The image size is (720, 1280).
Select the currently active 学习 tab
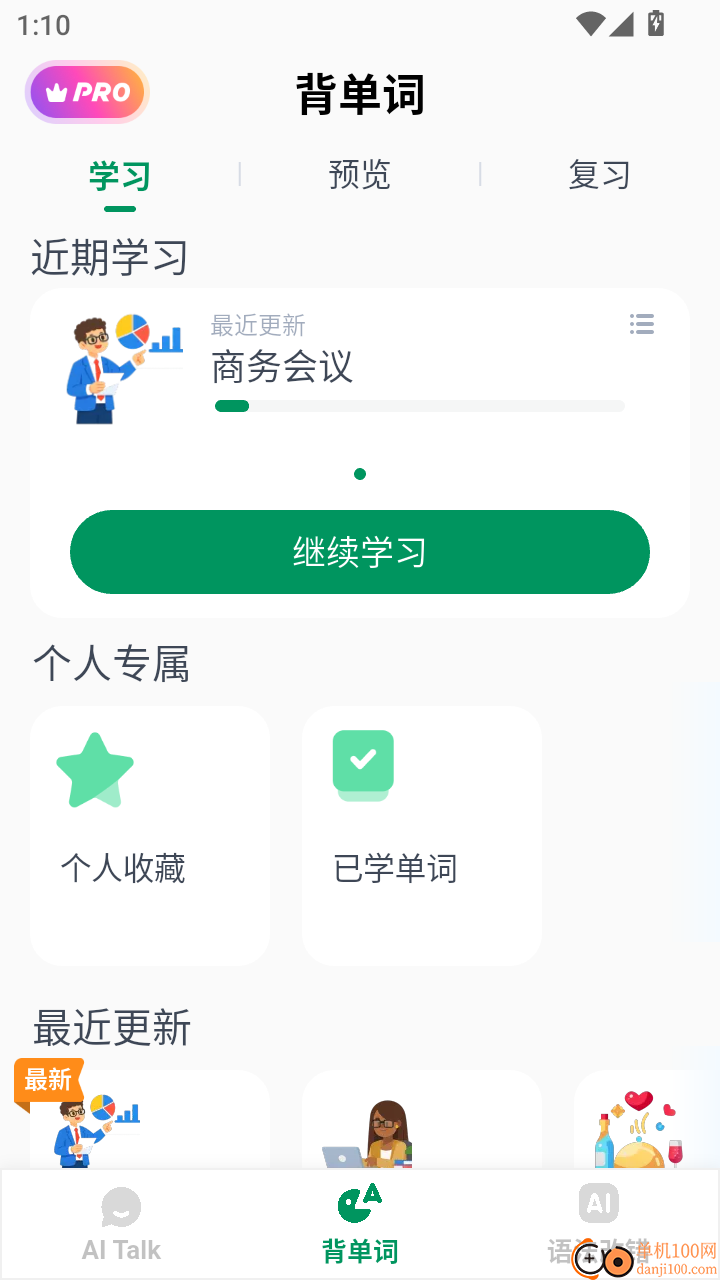120,175
